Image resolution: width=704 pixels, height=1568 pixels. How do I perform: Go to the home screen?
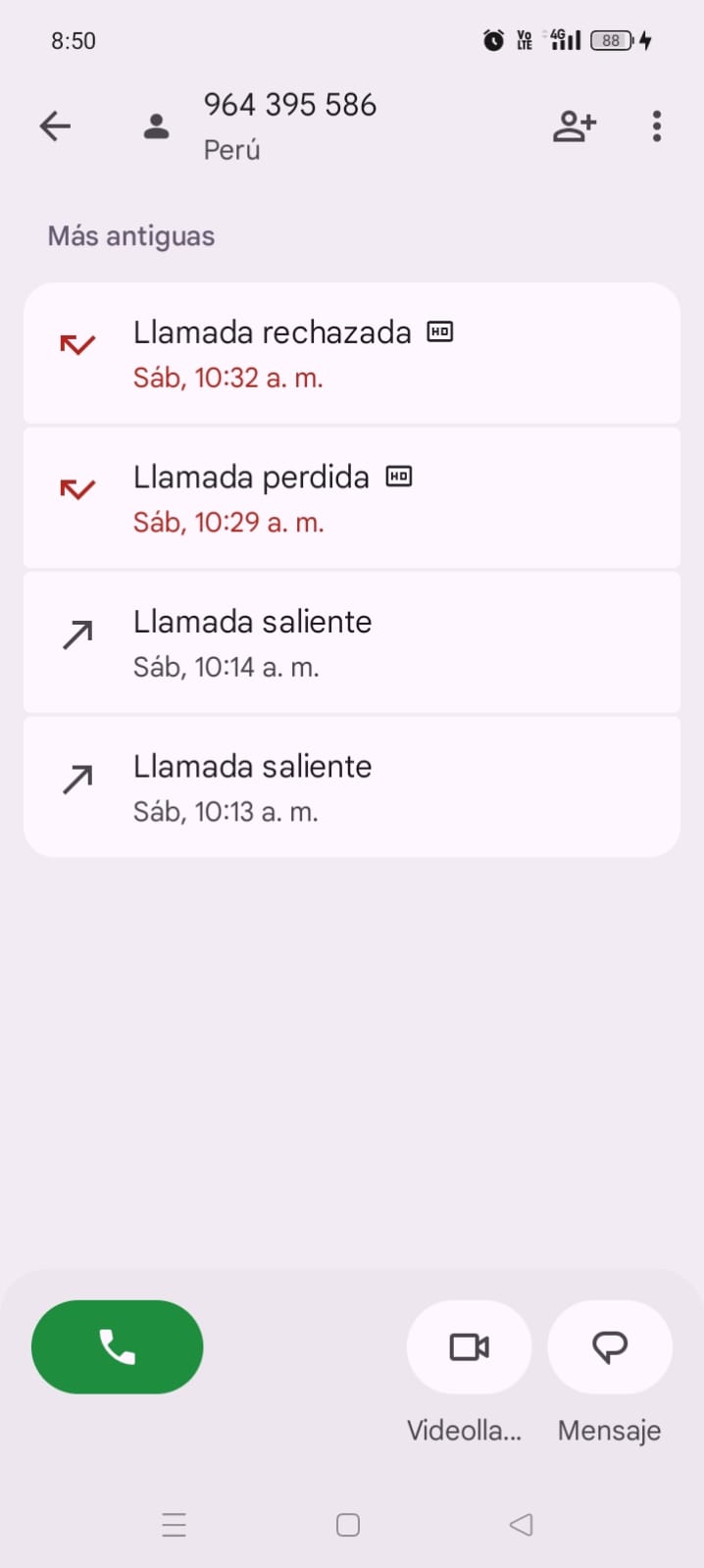[x=348, y=1525]
